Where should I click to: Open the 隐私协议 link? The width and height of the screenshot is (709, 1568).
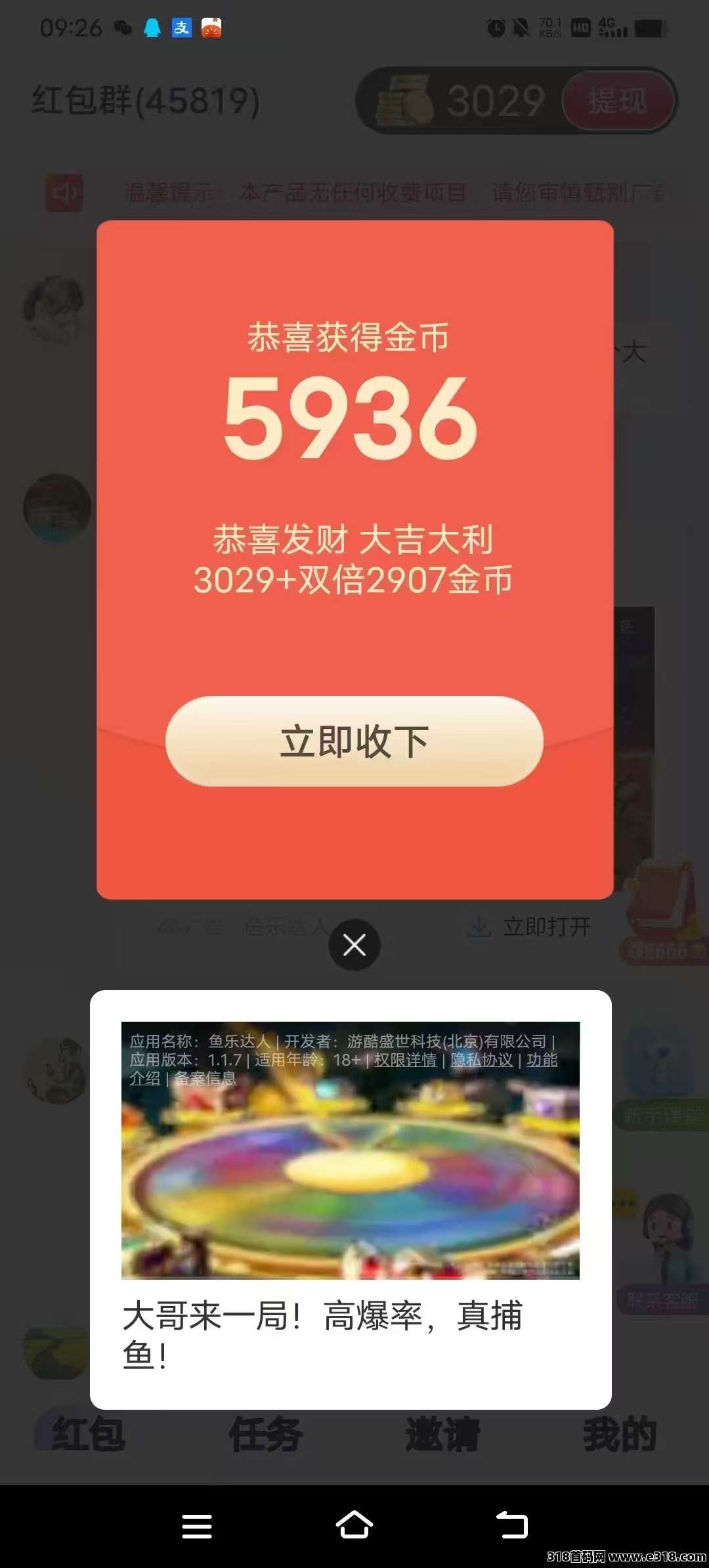(481, 1060)
